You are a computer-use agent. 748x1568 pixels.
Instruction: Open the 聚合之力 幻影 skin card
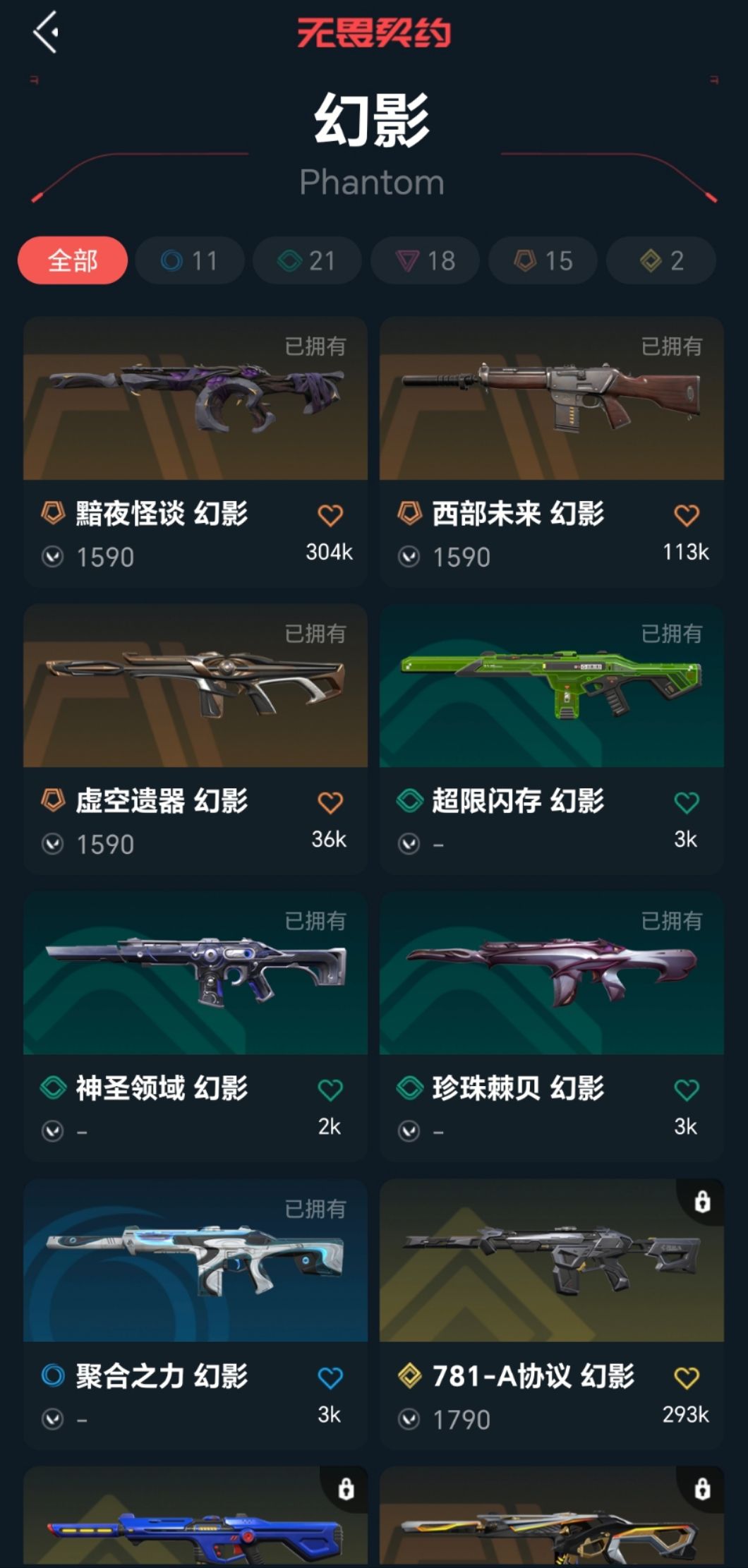(195, 1314)
